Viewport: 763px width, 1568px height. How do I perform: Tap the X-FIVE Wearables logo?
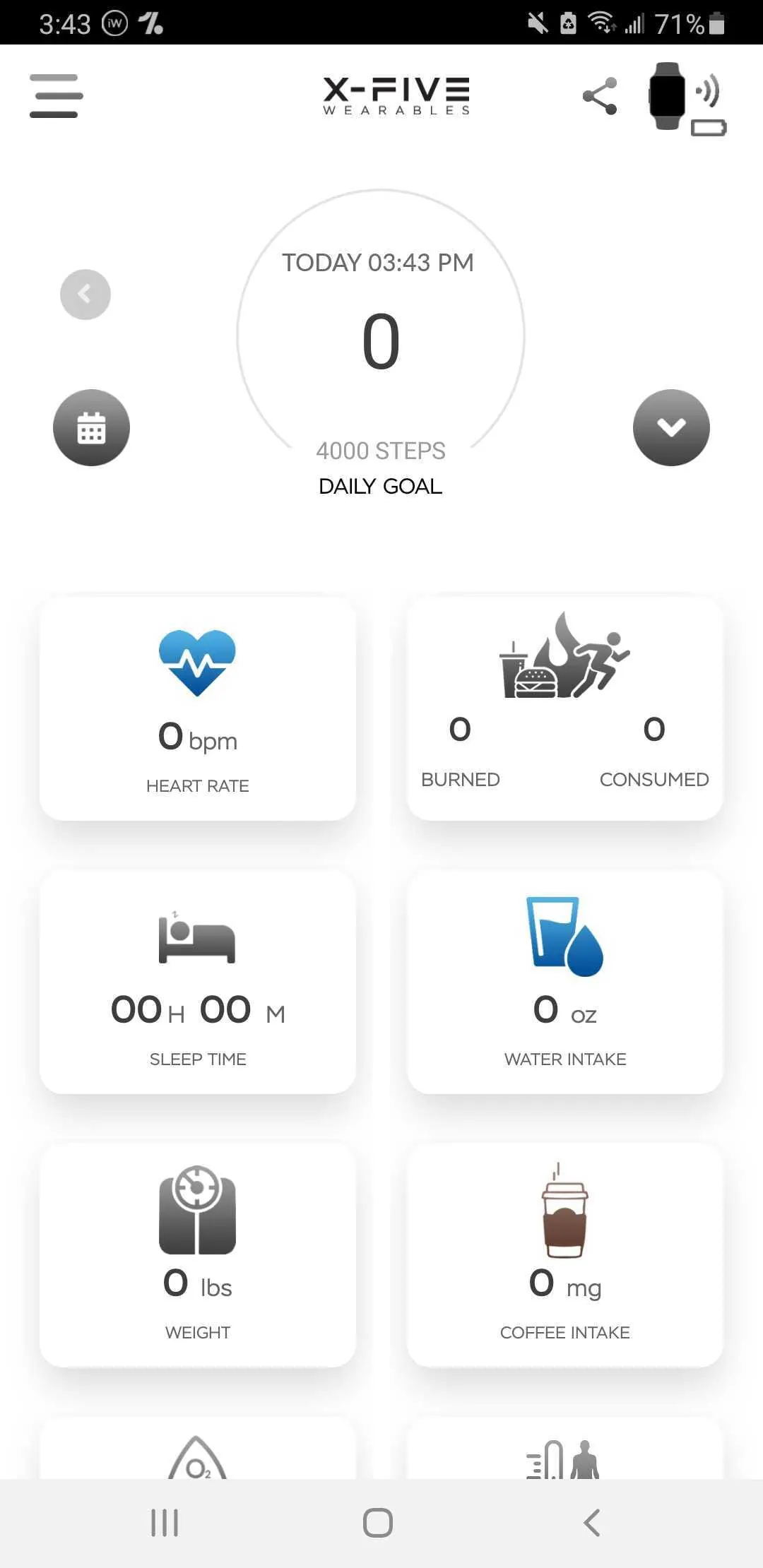395,95
